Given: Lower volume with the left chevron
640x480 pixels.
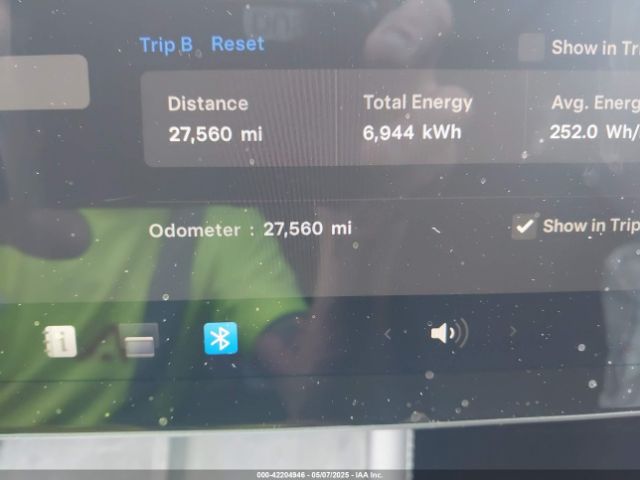Looking at the screenshot, I should 388,334.
